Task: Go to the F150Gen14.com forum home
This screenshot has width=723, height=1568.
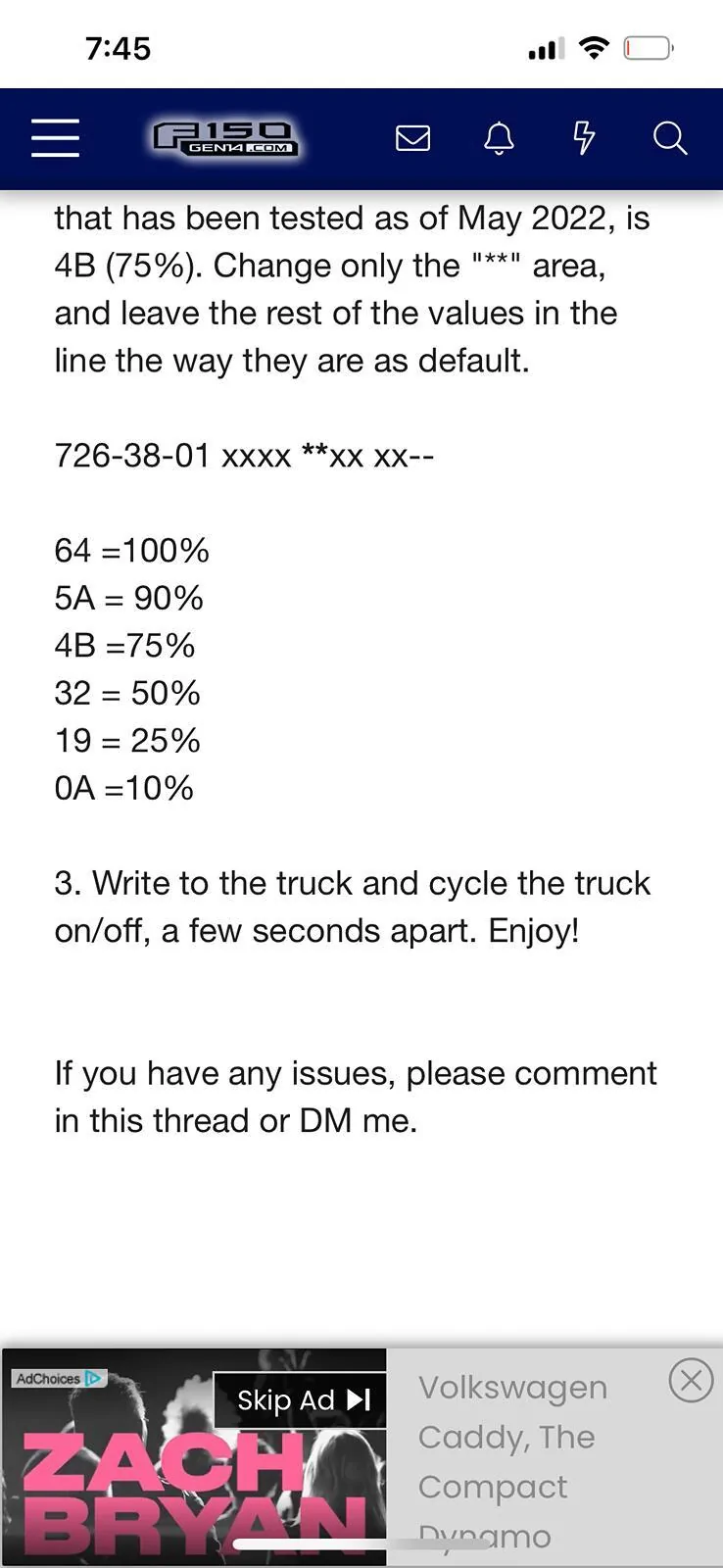Action: tap(226, 139)
